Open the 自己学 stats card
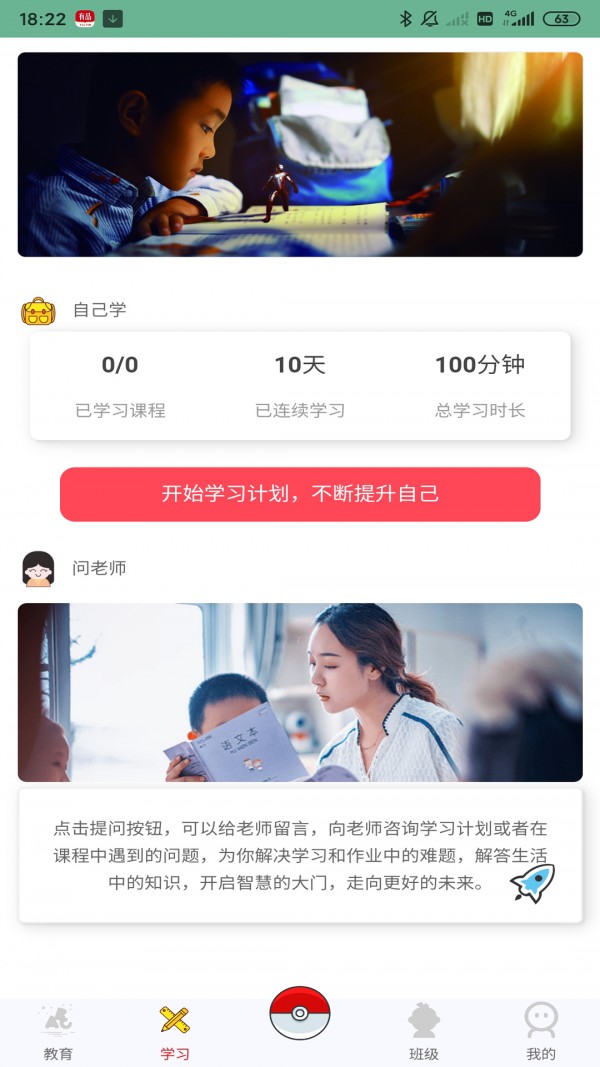The width and height of the screenshot is (600, 1067). (300, 385)
